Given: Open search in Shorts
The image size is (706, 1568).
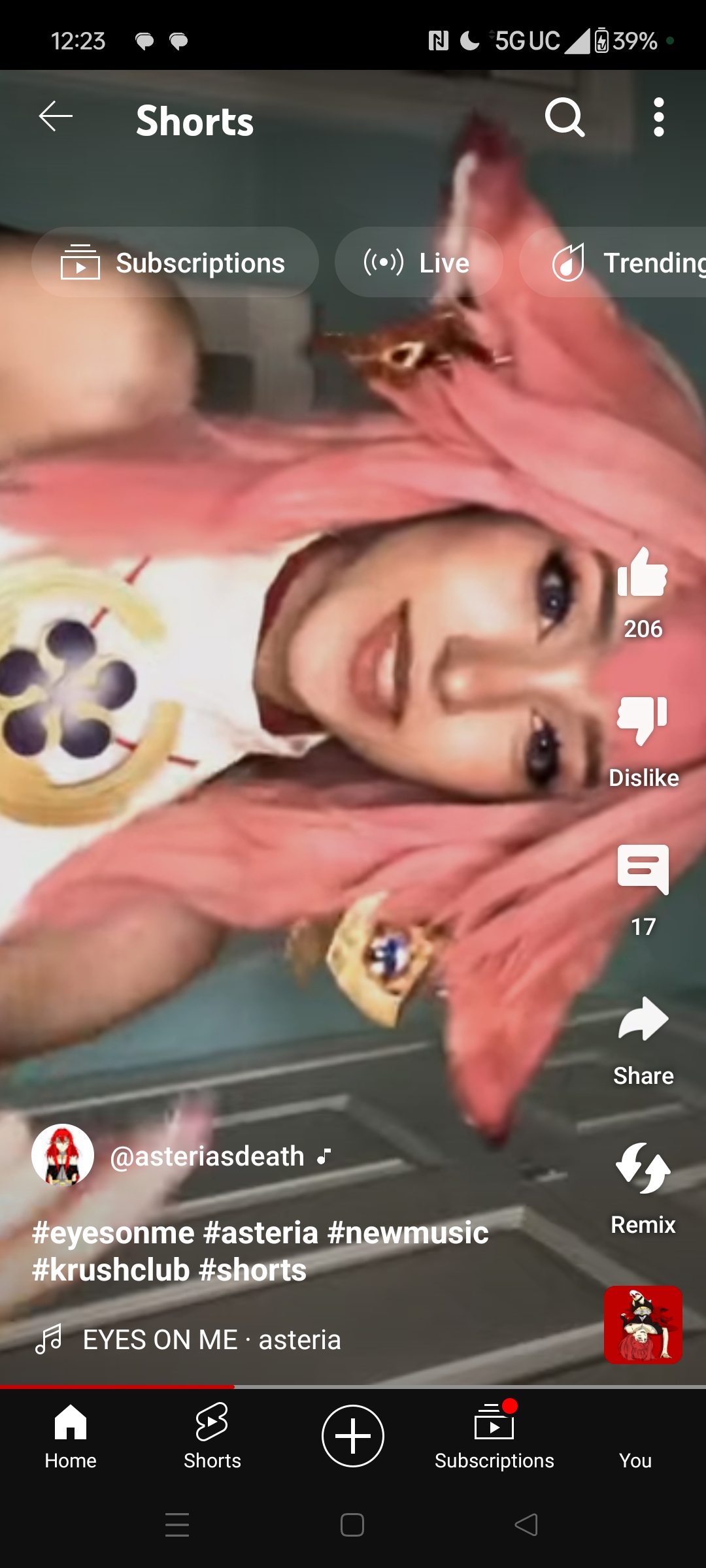Looking at the screenshot, I should coord(564,118).
